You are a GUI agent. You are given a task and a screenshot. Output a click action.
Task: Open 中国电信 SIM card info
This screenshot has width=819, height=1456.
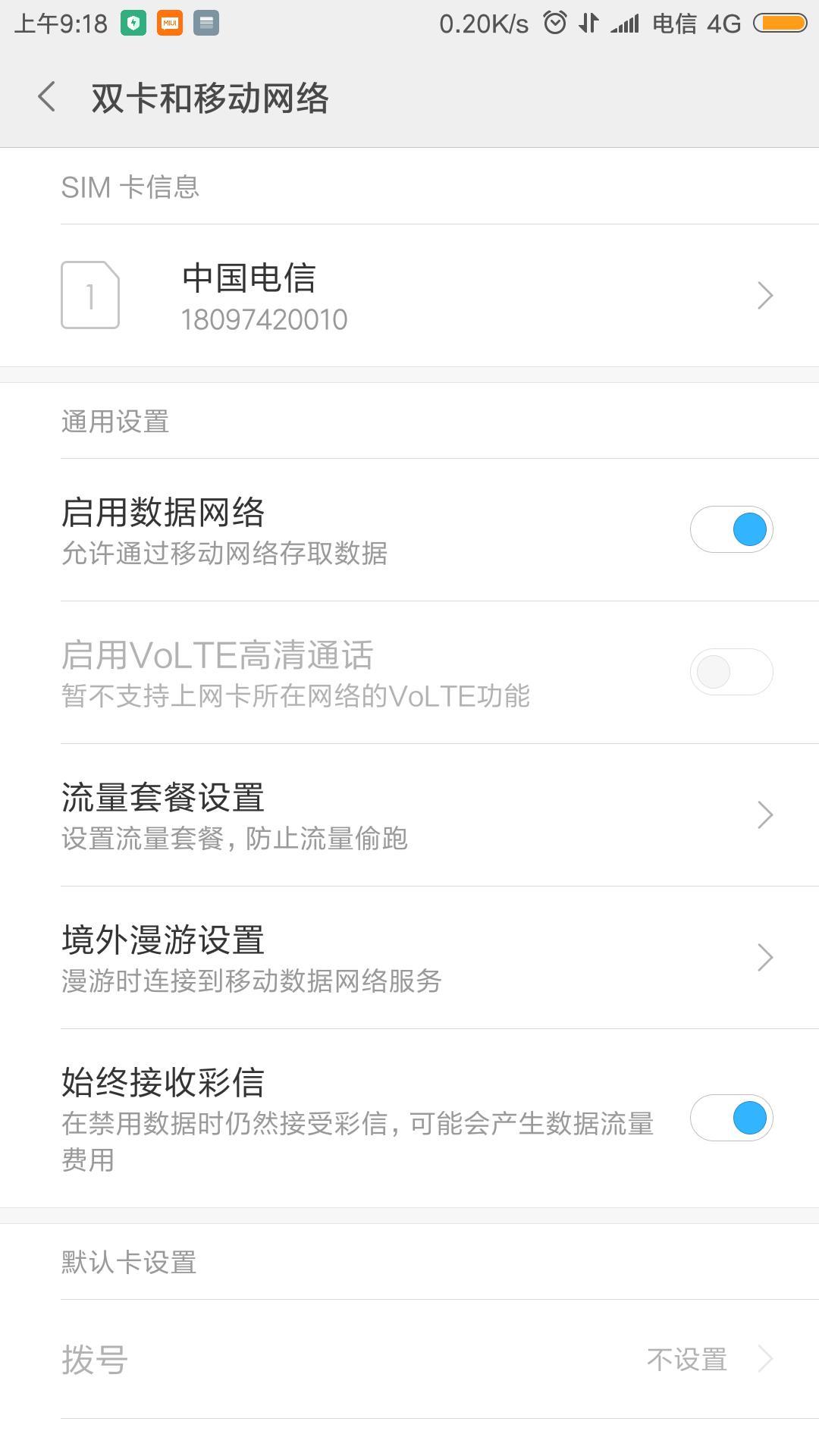click(x=409, y=296)
